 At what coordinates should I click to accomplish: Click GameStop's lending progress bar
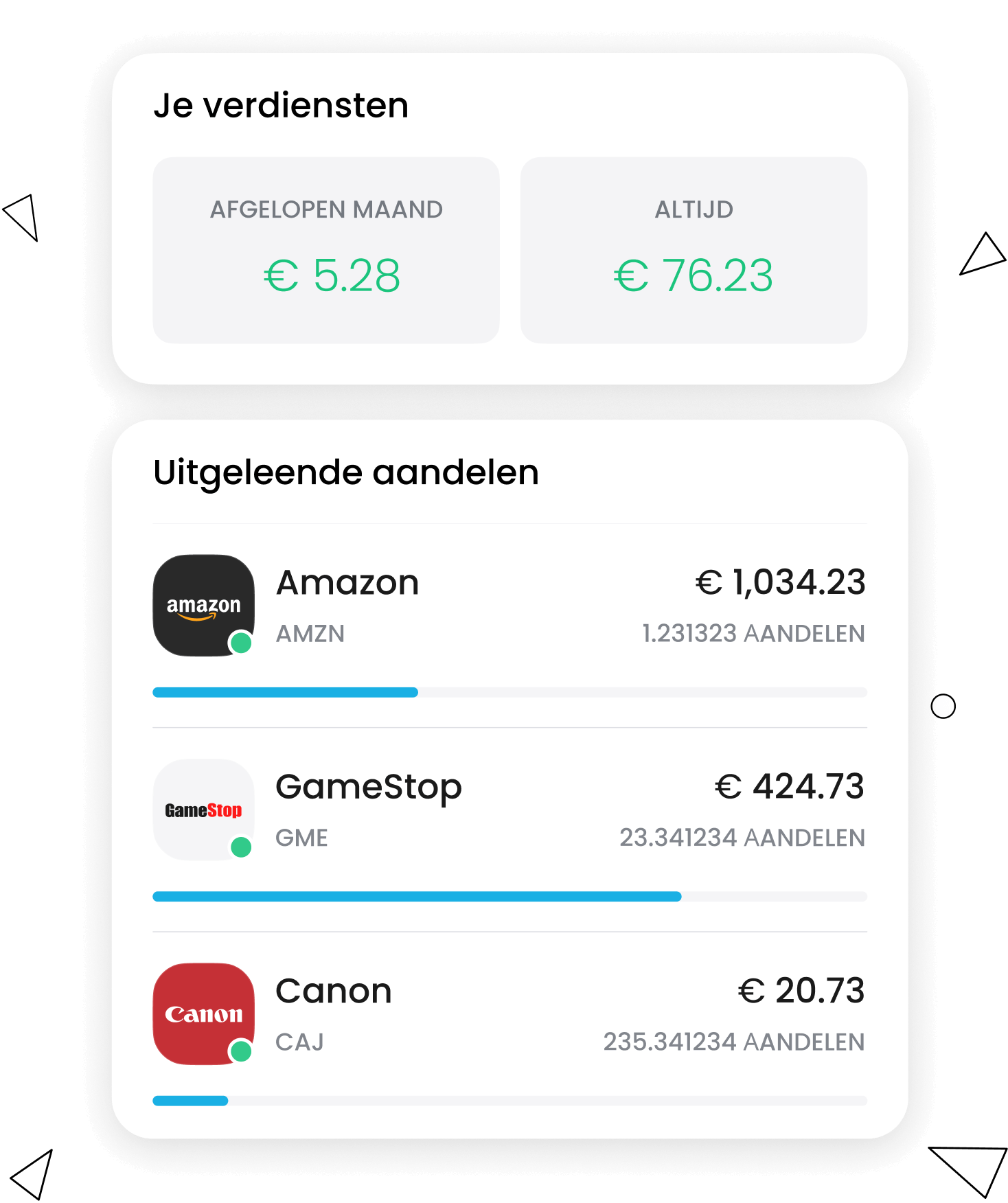point(511,895)
